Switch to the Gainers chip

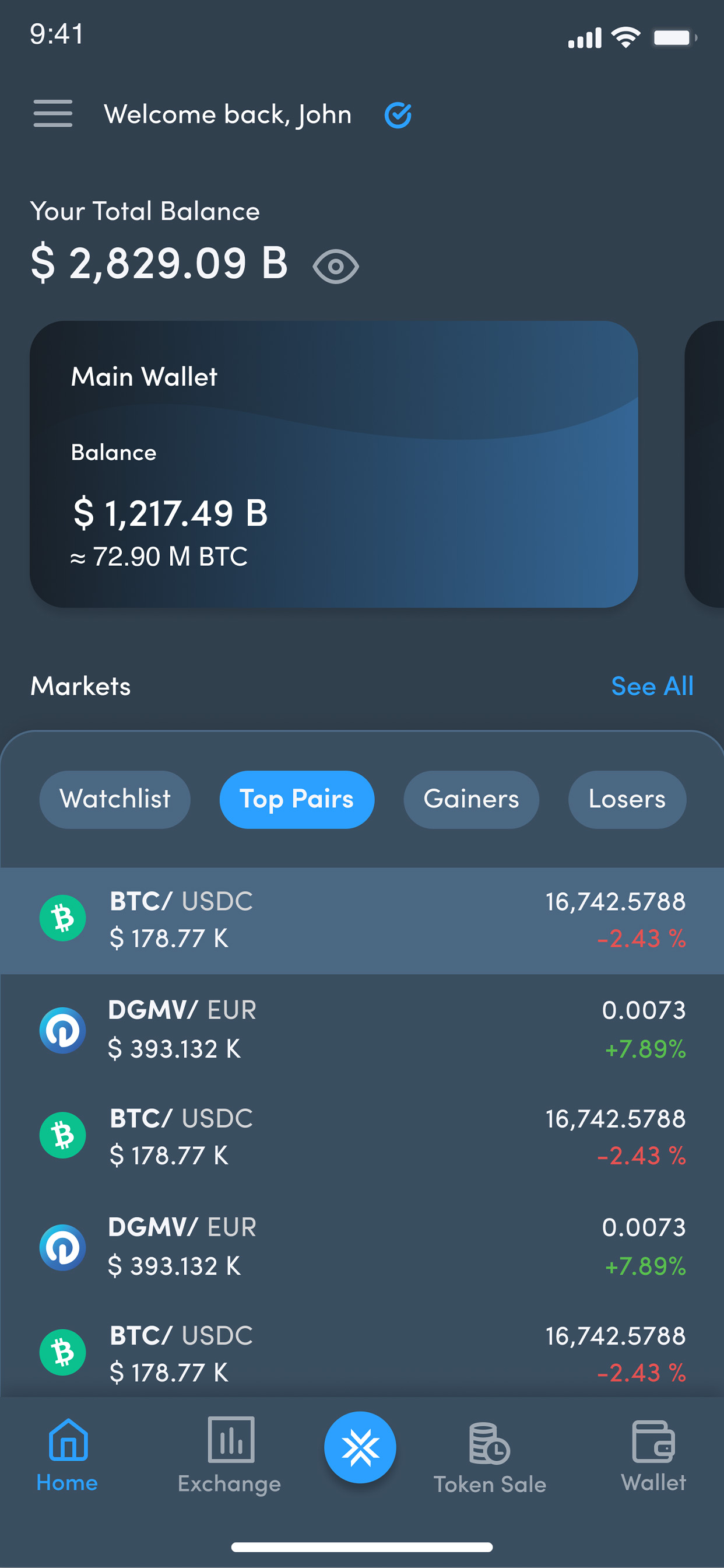tap(471, 799)
